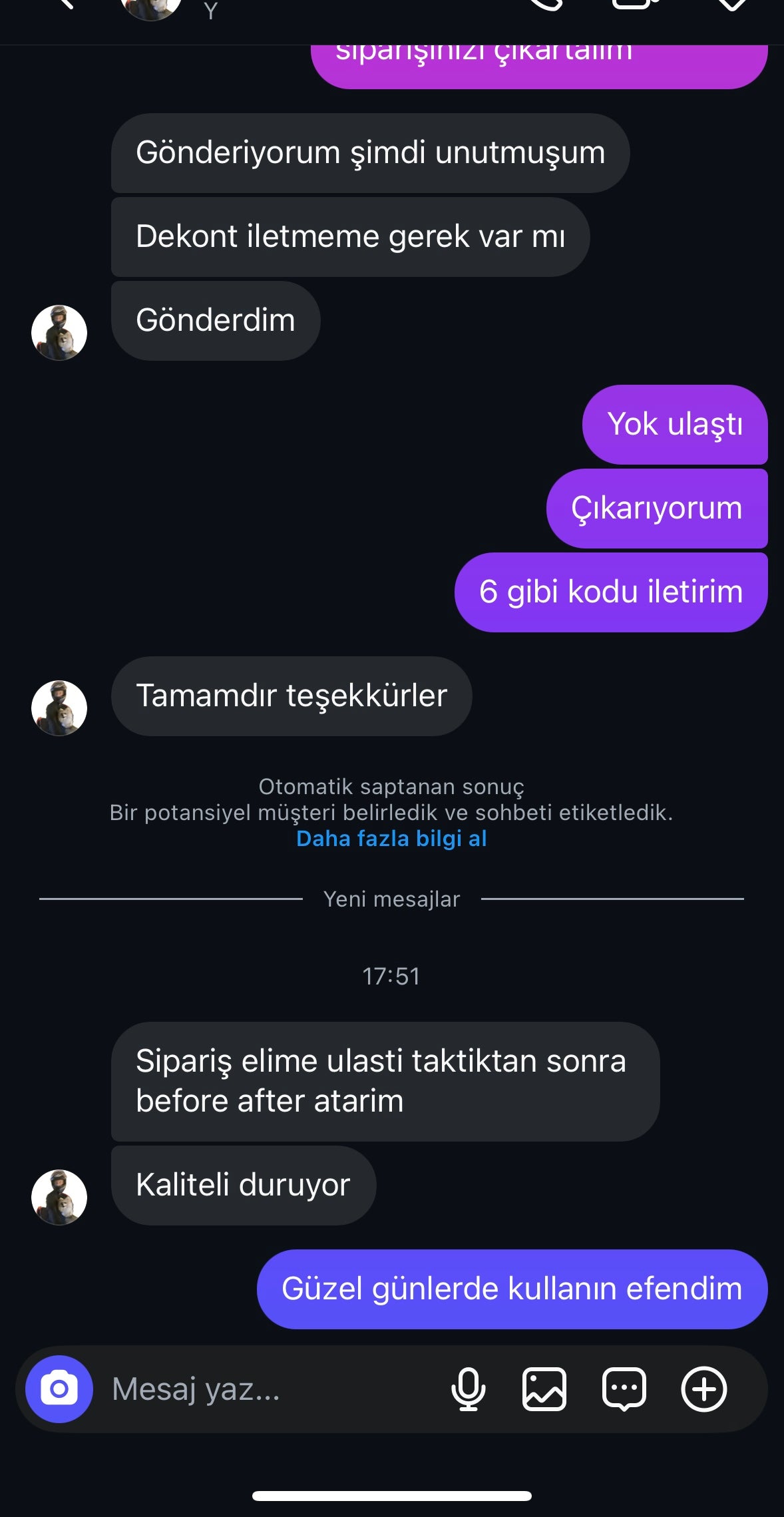
Task: Open saved quick replies icon
Action: [624, 1389]
